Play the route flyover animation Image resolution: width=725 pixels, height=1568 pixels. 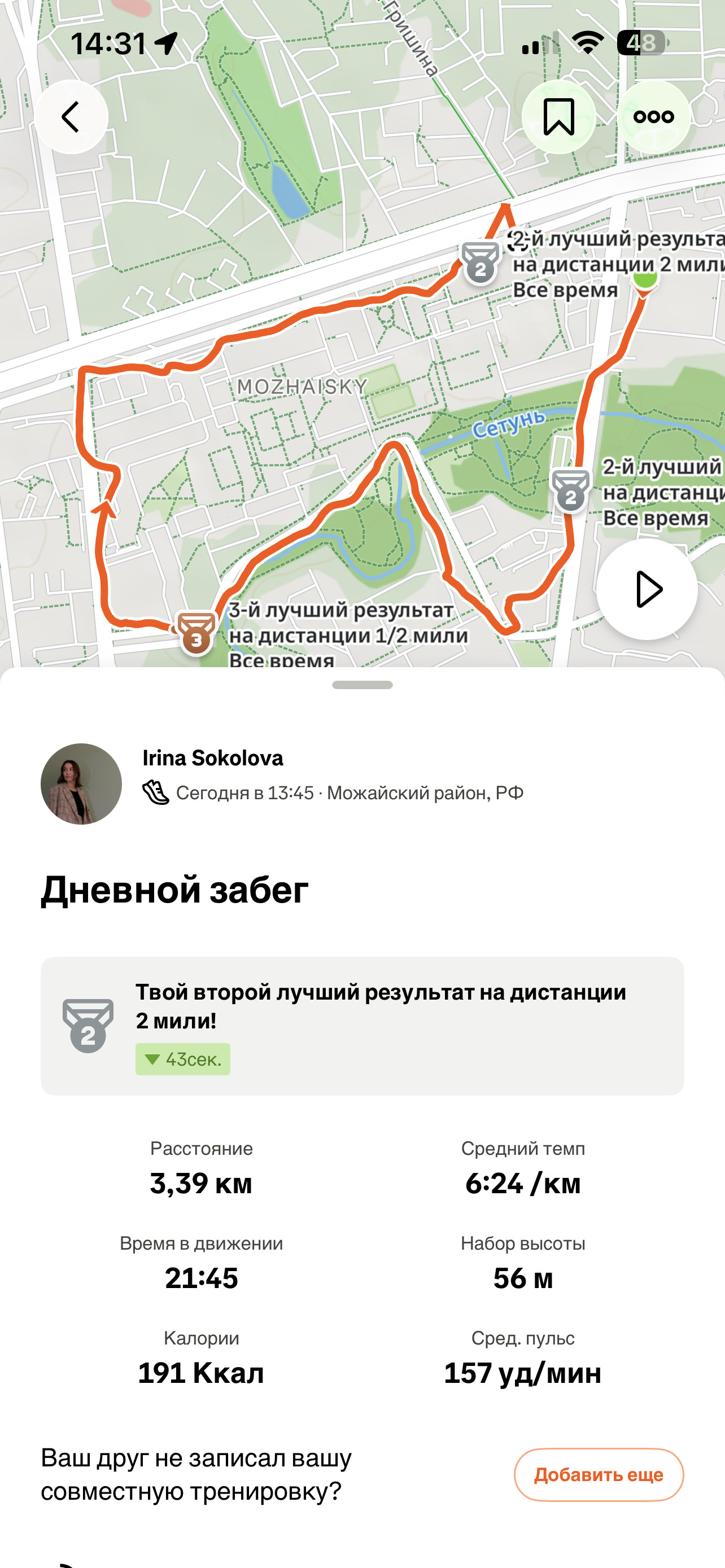click(647, 589)
